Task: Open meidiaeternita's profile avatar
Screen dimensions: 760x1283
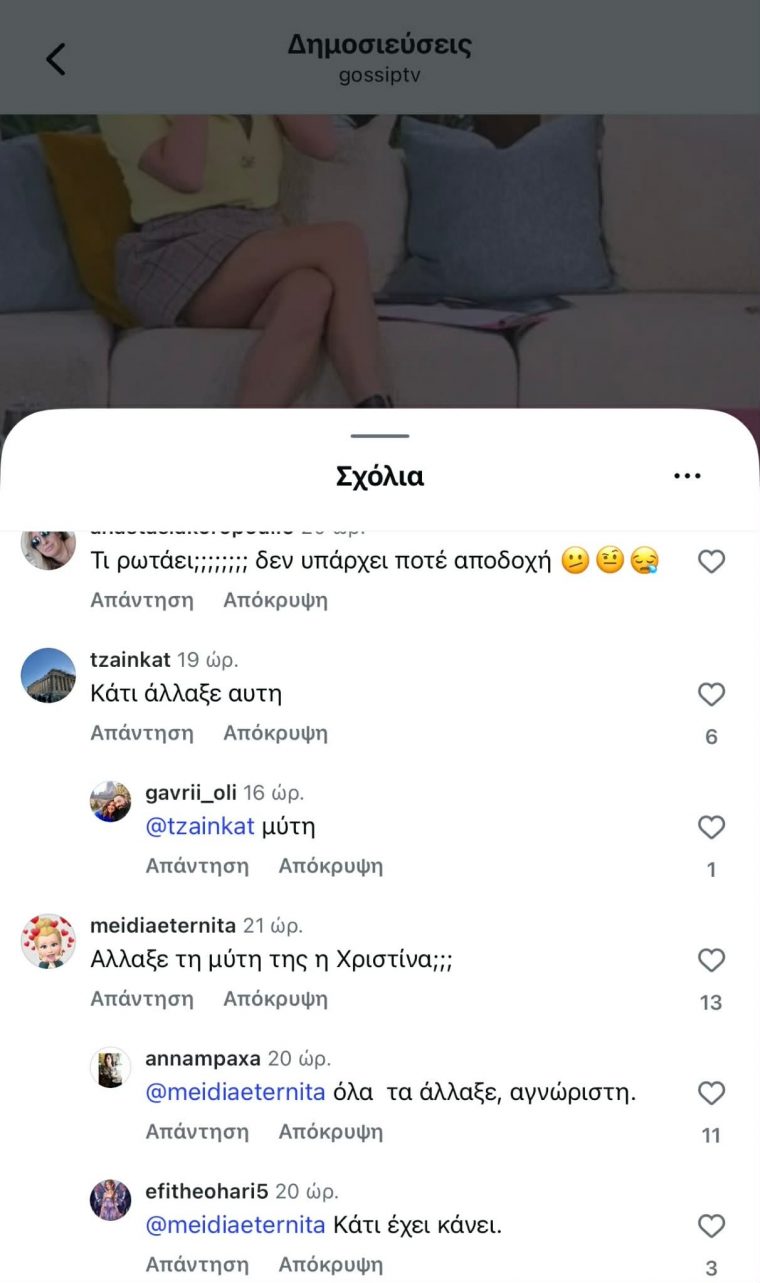Action: coord(48,941)
